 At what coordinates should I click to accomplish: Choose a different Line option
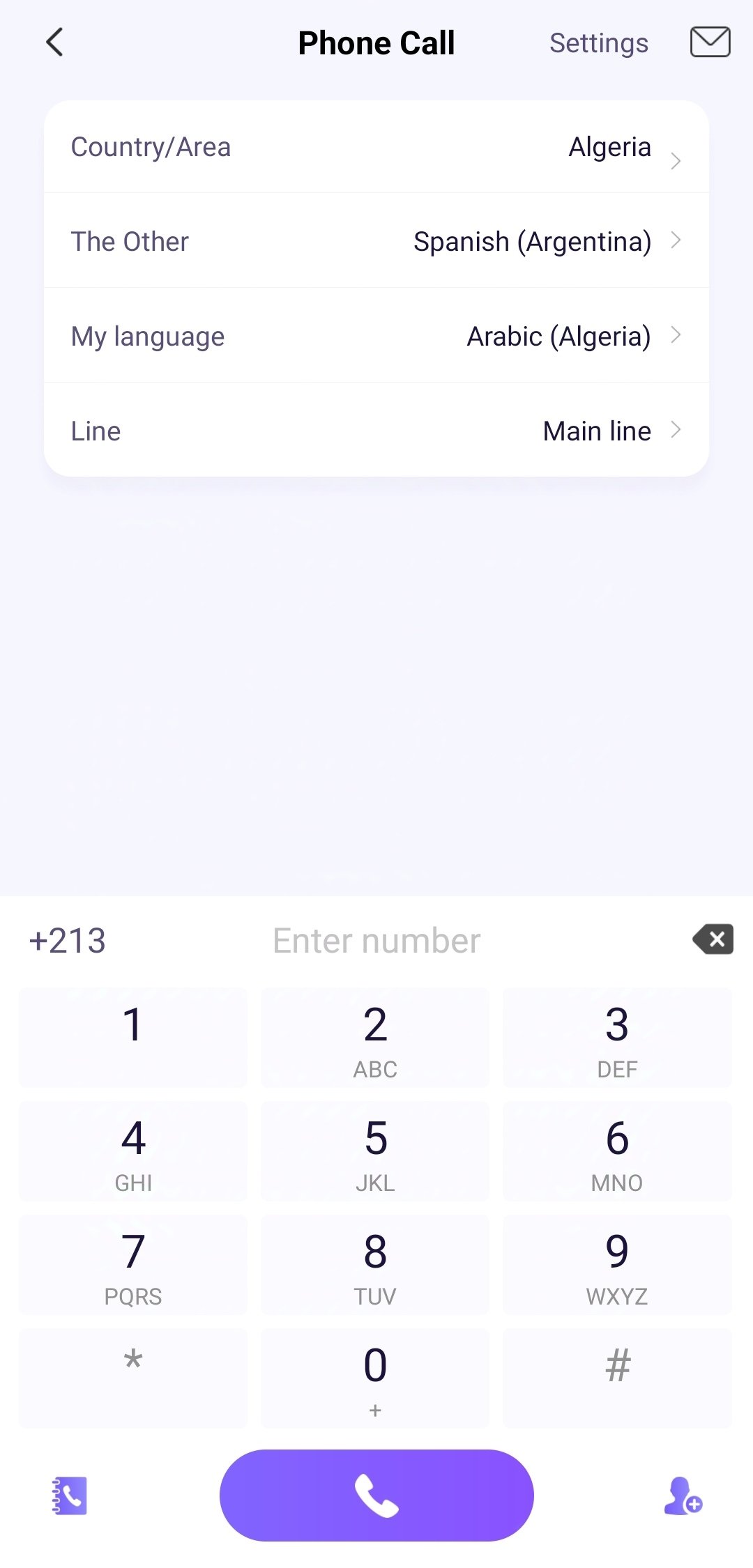tap(376, 431)
